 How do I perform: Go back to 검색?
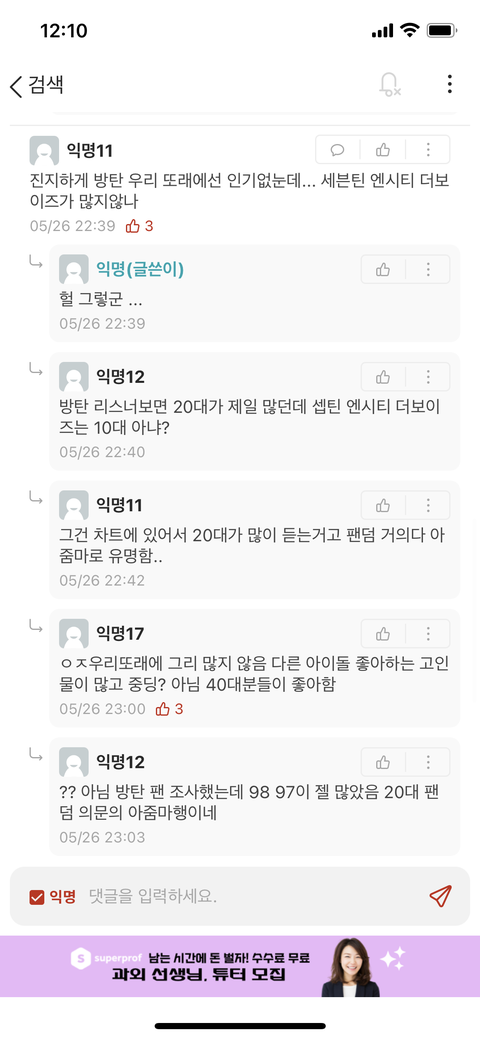pos(36,85)
